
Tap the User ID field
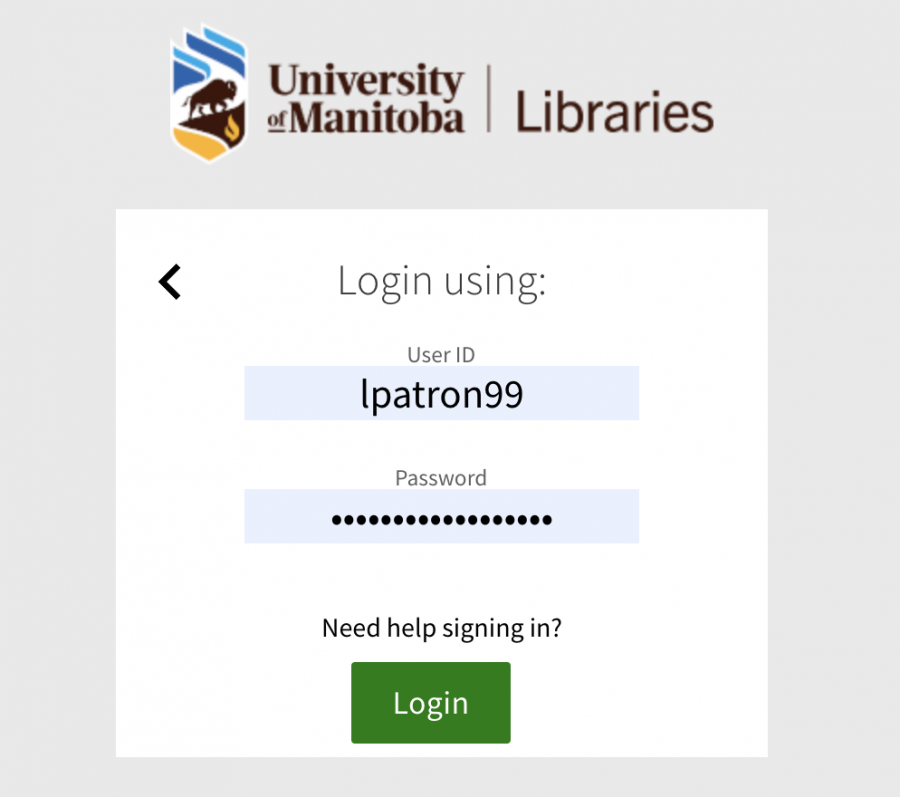coord(441,393)
